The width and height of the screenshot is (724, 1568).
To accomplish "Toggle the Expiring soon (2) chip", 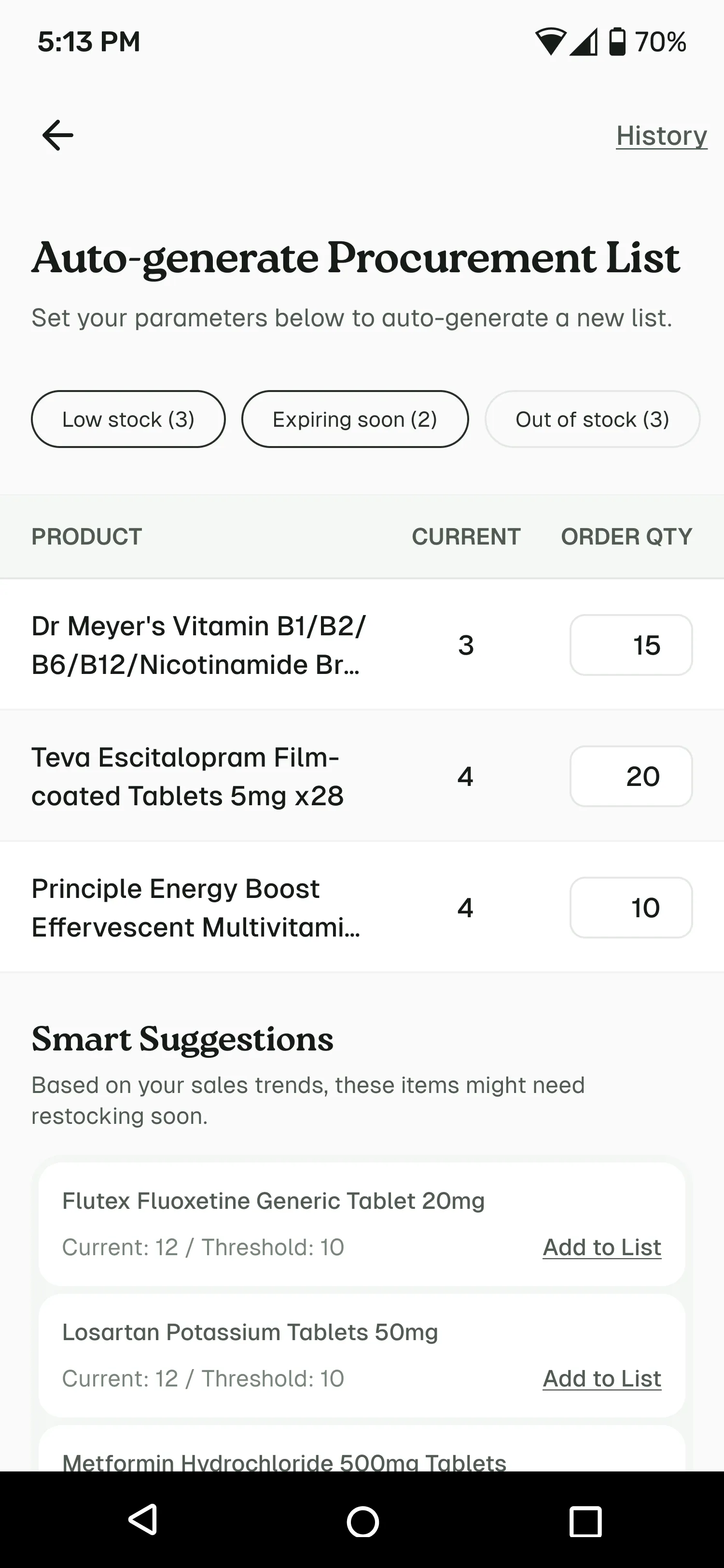I will tap(355, 420).
